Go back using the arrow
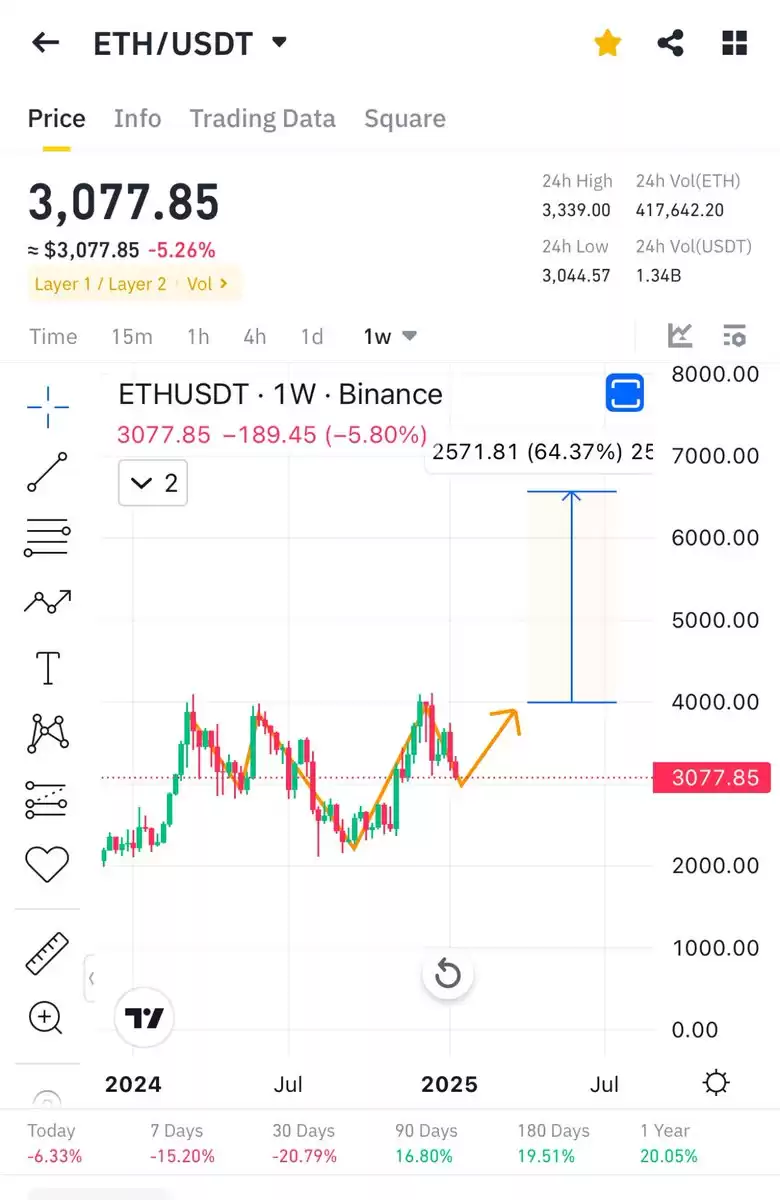 coord(45,43)
